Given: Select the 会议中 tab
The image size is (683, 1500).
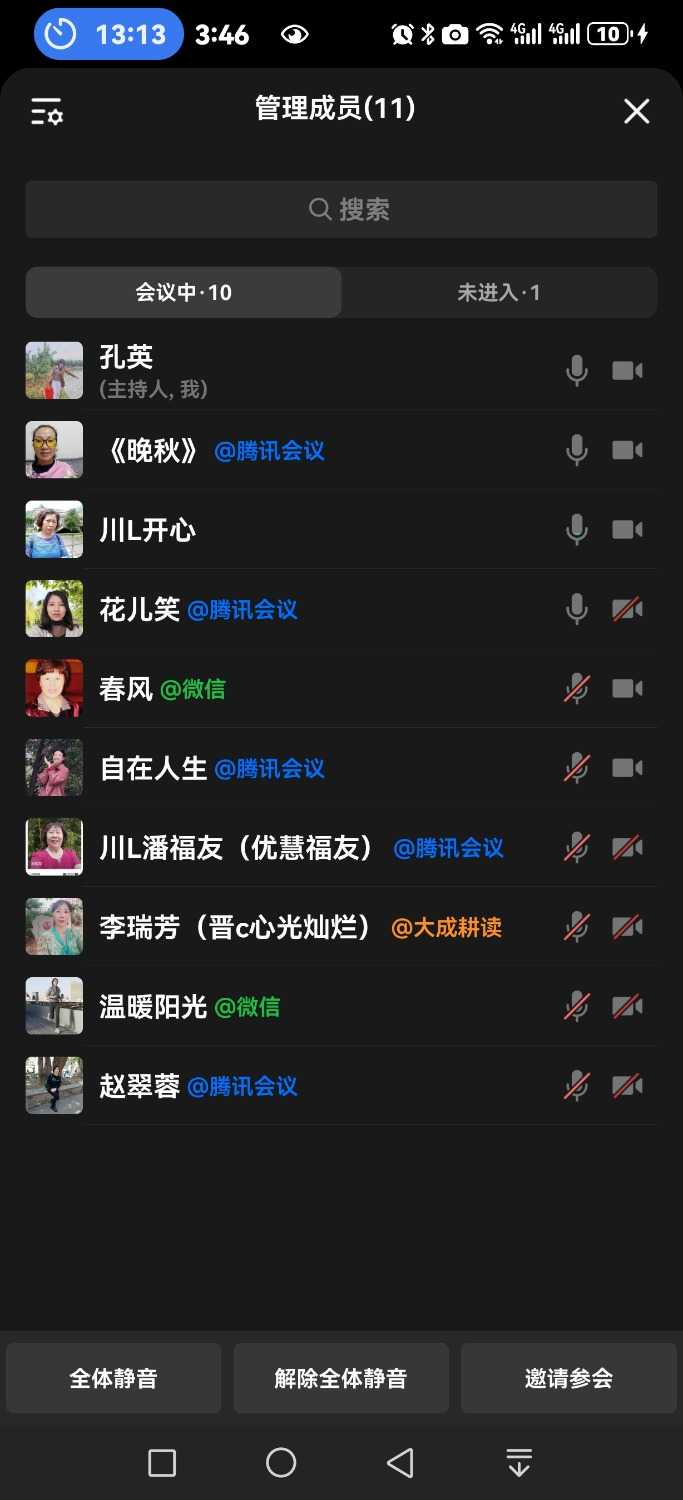Looking at the screenshot, I should [x=184, y=293].
